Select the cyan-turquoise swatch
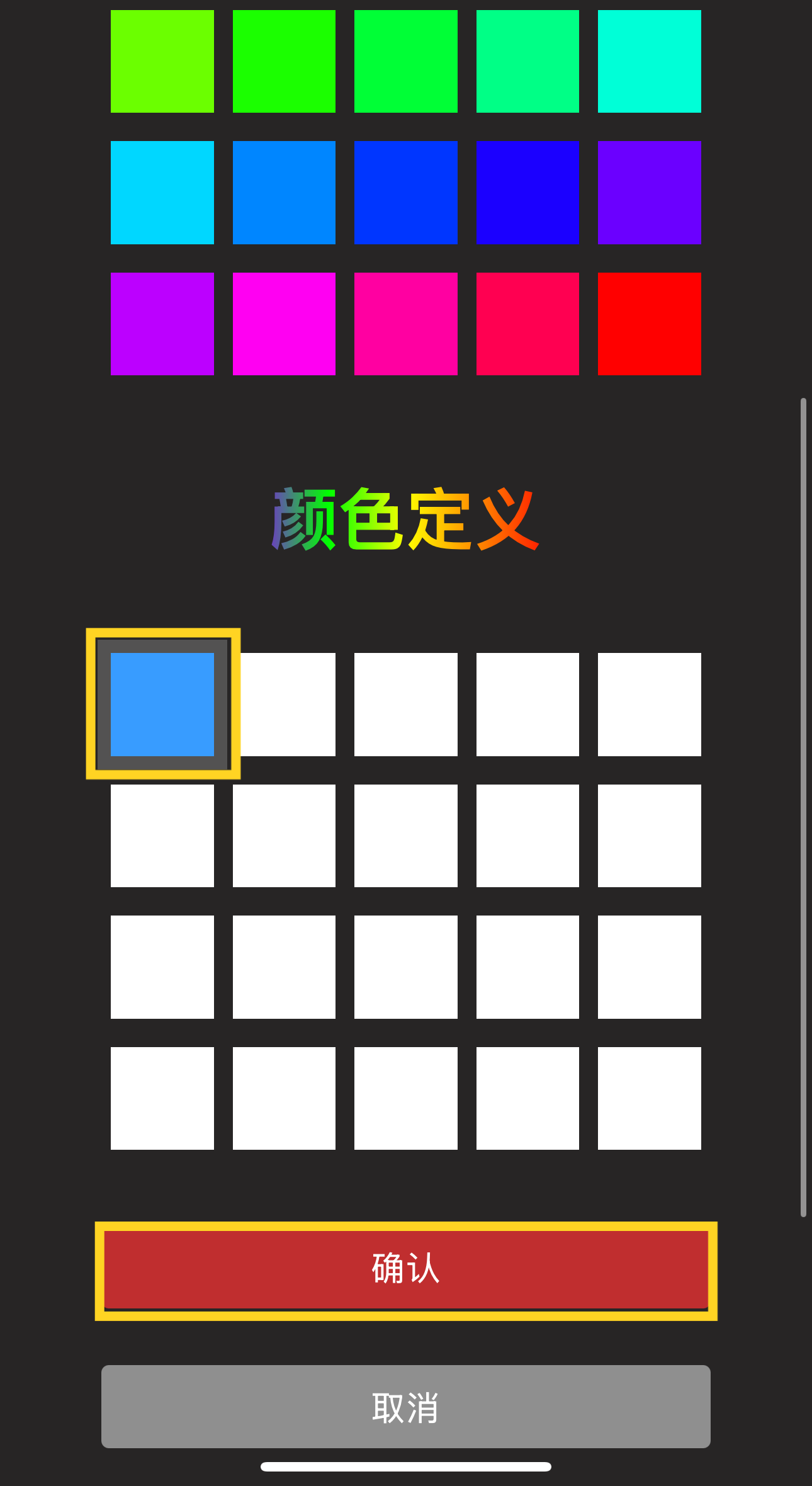This screenshot has width=812, height=1486. click(x=649, y=61)
